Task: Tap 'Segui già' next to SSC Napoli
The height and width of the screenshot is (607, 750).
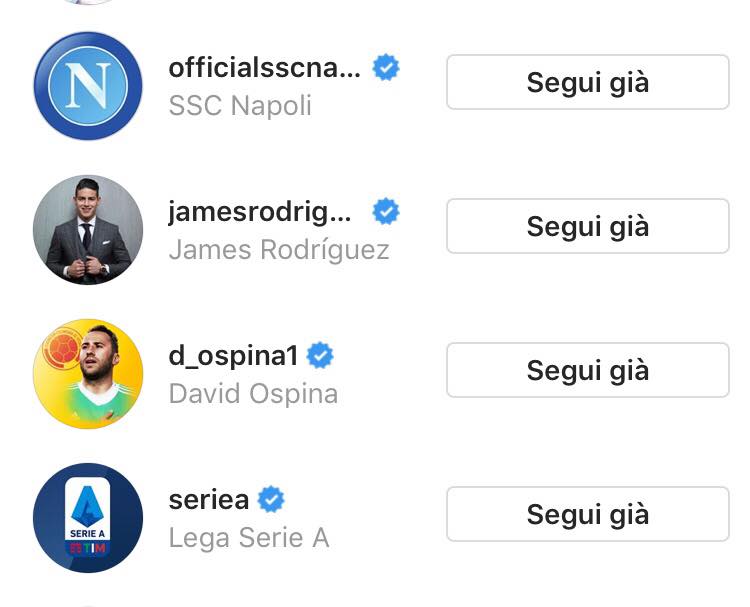Action: tap(587, 82)
